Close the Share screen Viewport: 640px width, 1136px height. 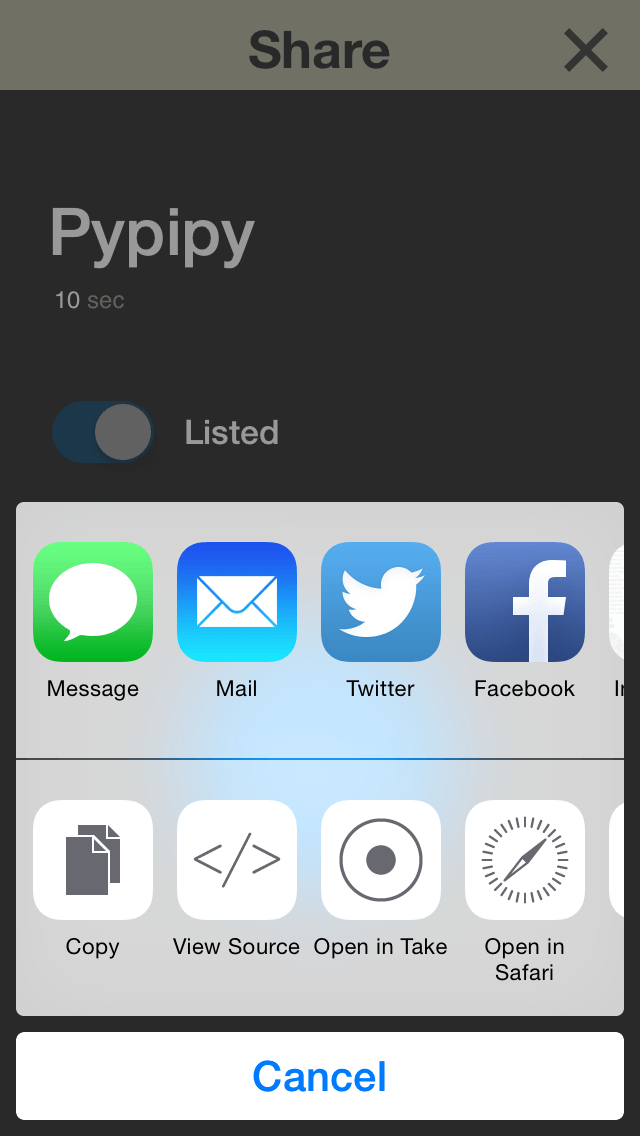[586, 51]
